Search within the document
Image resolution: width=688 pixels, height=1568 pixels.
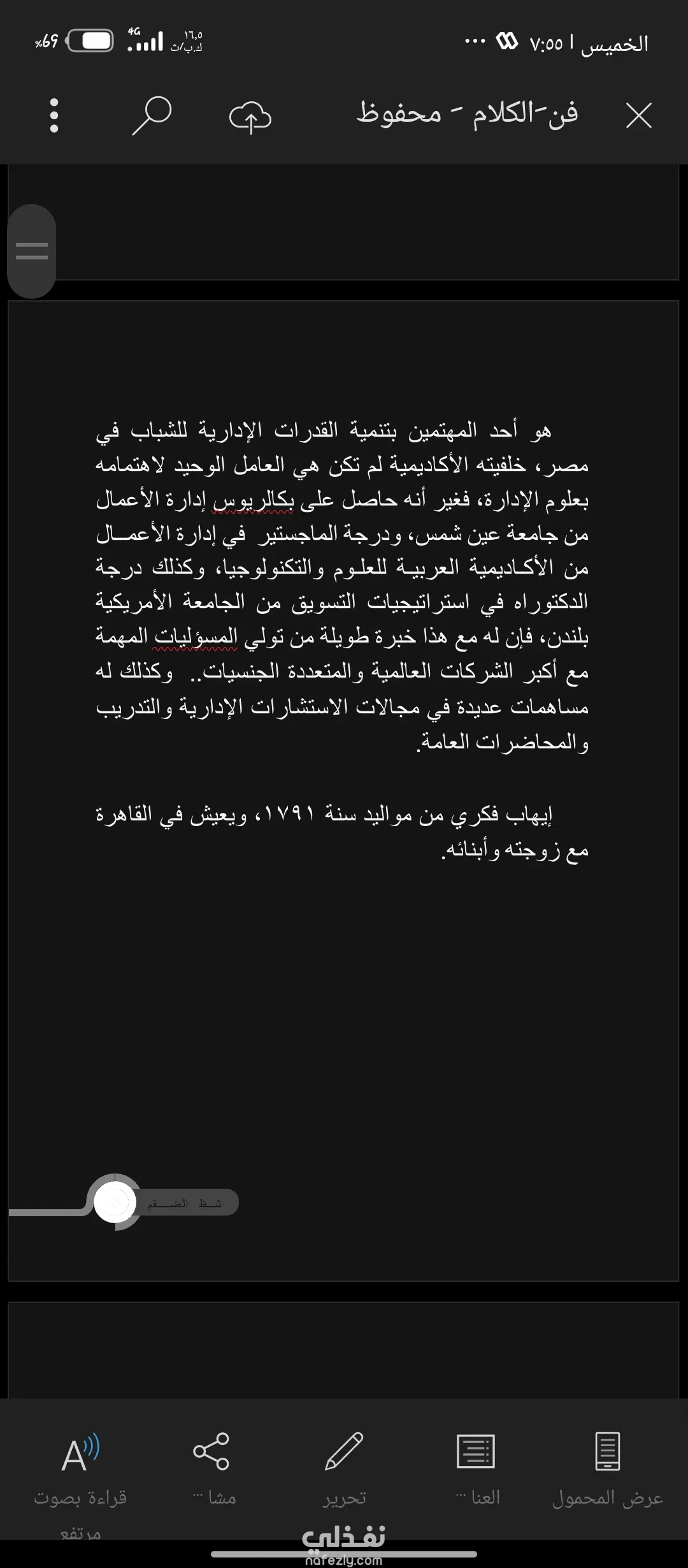152,115
